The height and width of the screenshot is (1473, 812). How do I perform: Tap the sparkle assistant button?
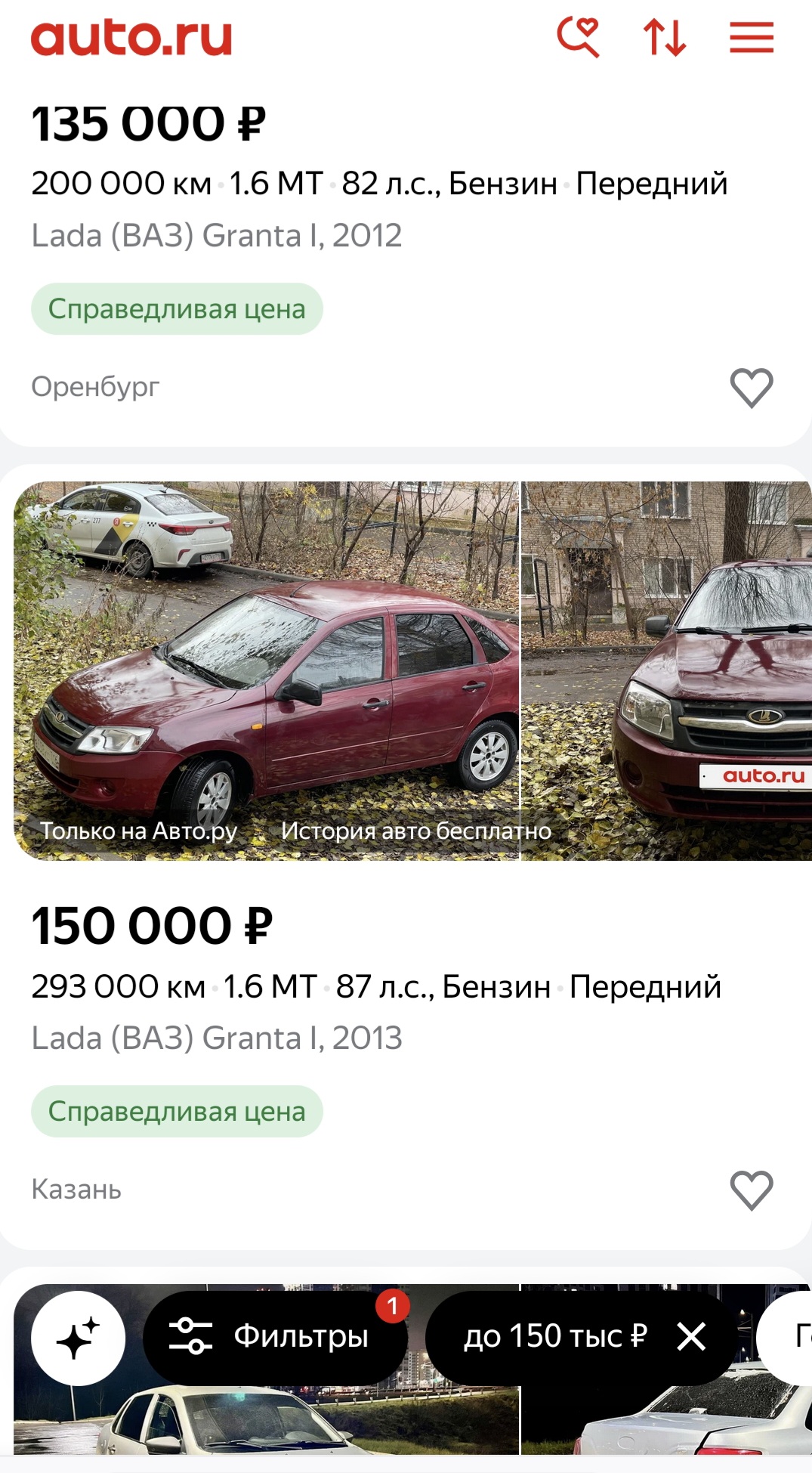78,1338
